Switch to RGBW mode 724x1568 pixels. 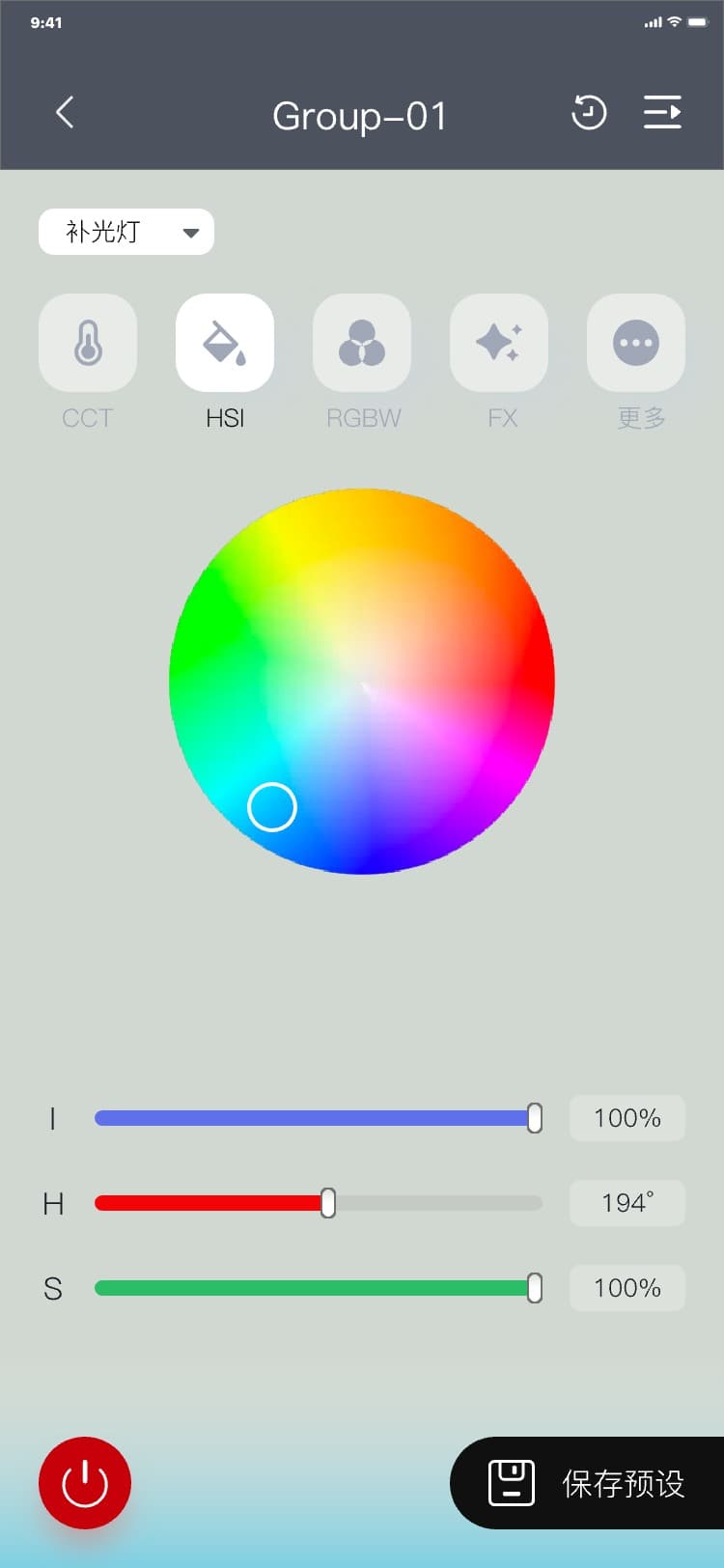coord(362,343)
